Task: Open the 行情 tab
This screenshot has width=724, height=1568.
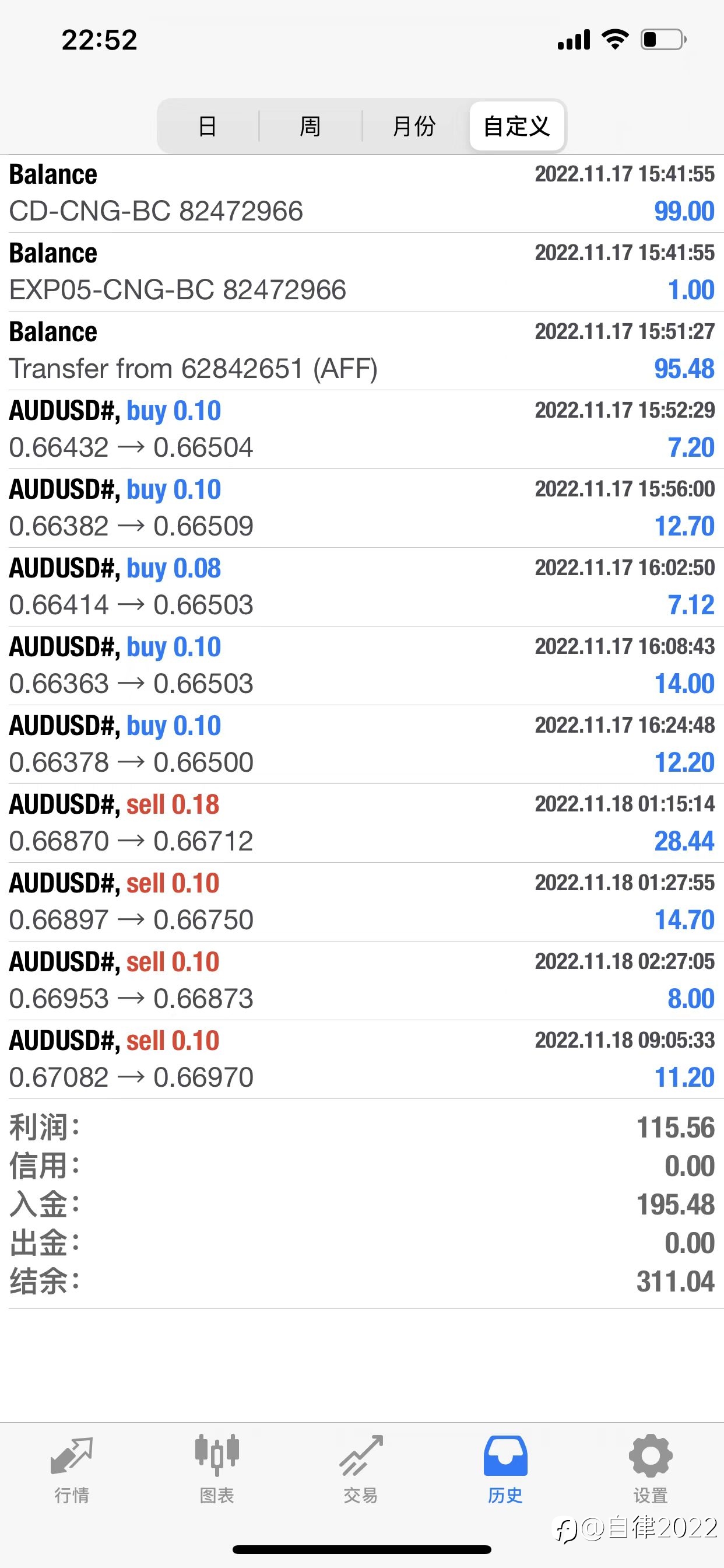Action: pyautogui.click(x=72, y=1469)
